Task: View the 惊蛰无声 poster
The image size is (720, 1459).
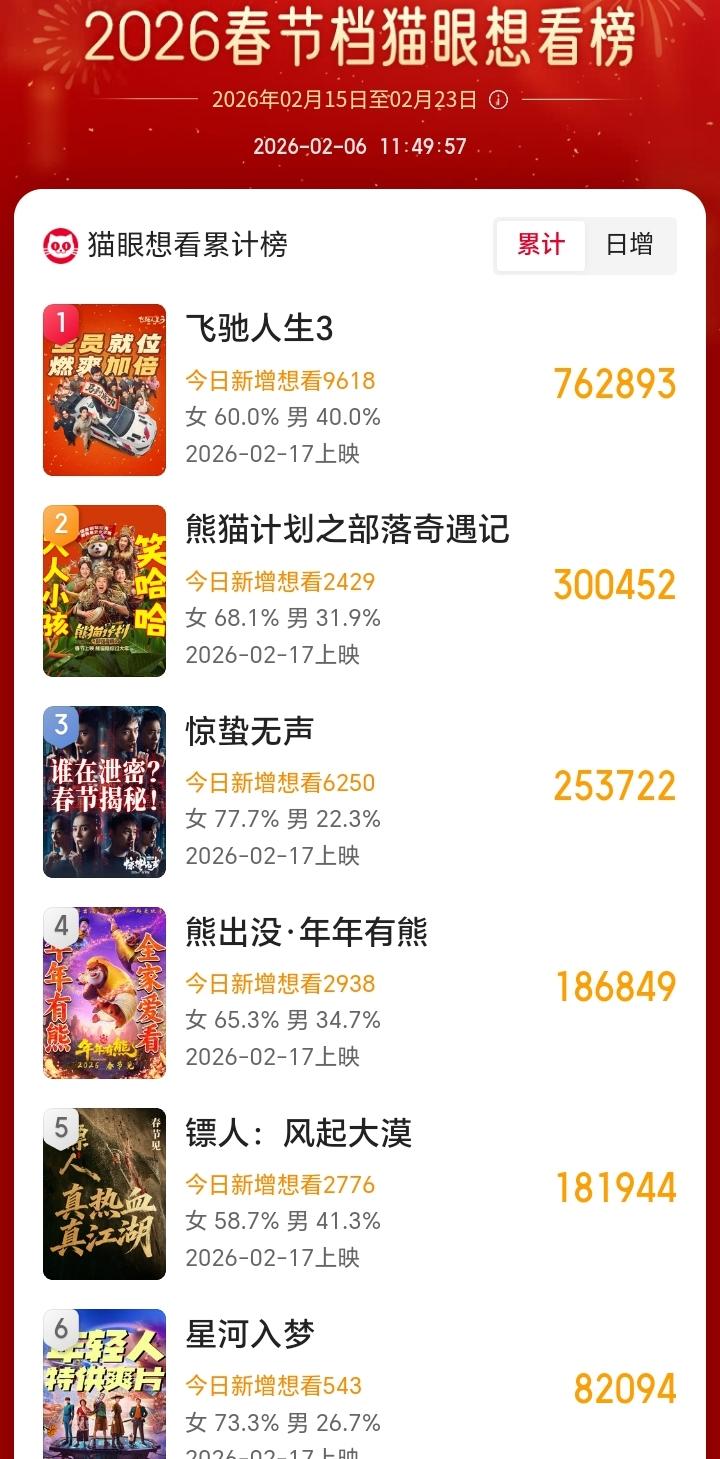Action: coord(105,791)
